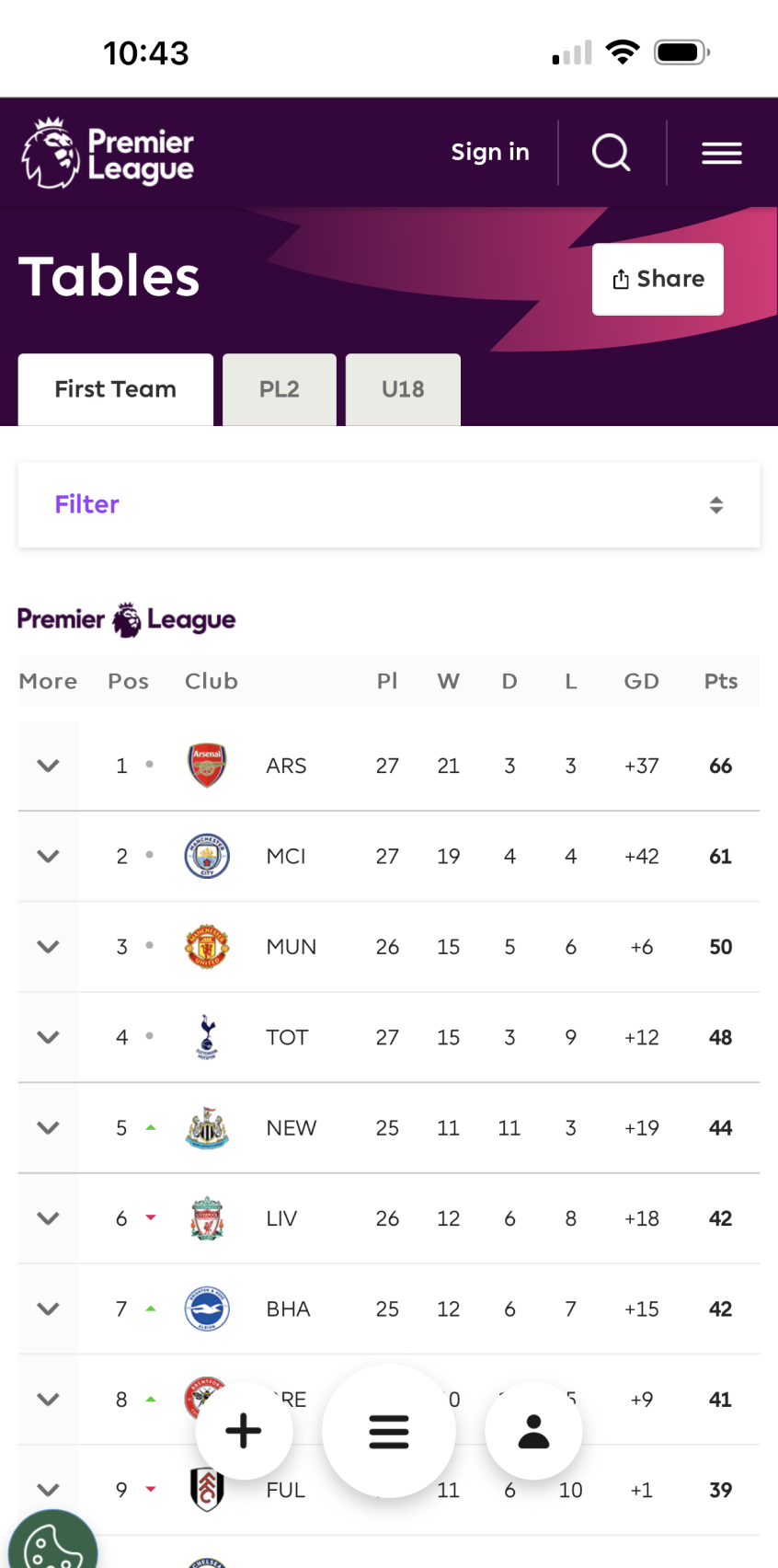
Task: Expand the NEW row chevron
Action: [x=48, y=1128]
